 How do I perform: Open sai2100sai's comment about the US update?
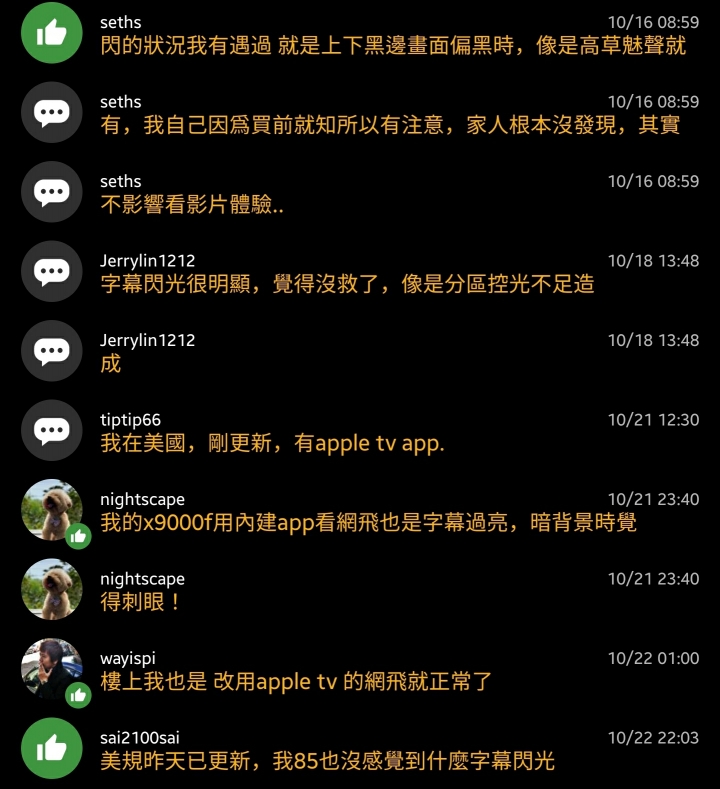point(327,761)
